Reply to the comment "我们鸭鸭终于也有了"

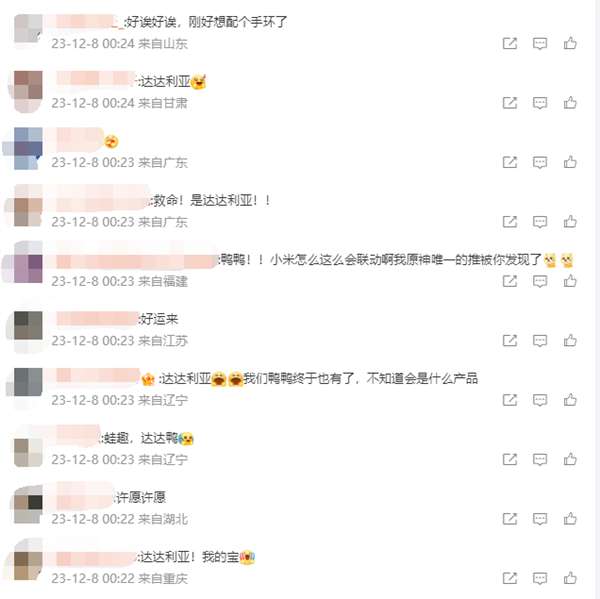pyautogui.click(x=540, y=400)
